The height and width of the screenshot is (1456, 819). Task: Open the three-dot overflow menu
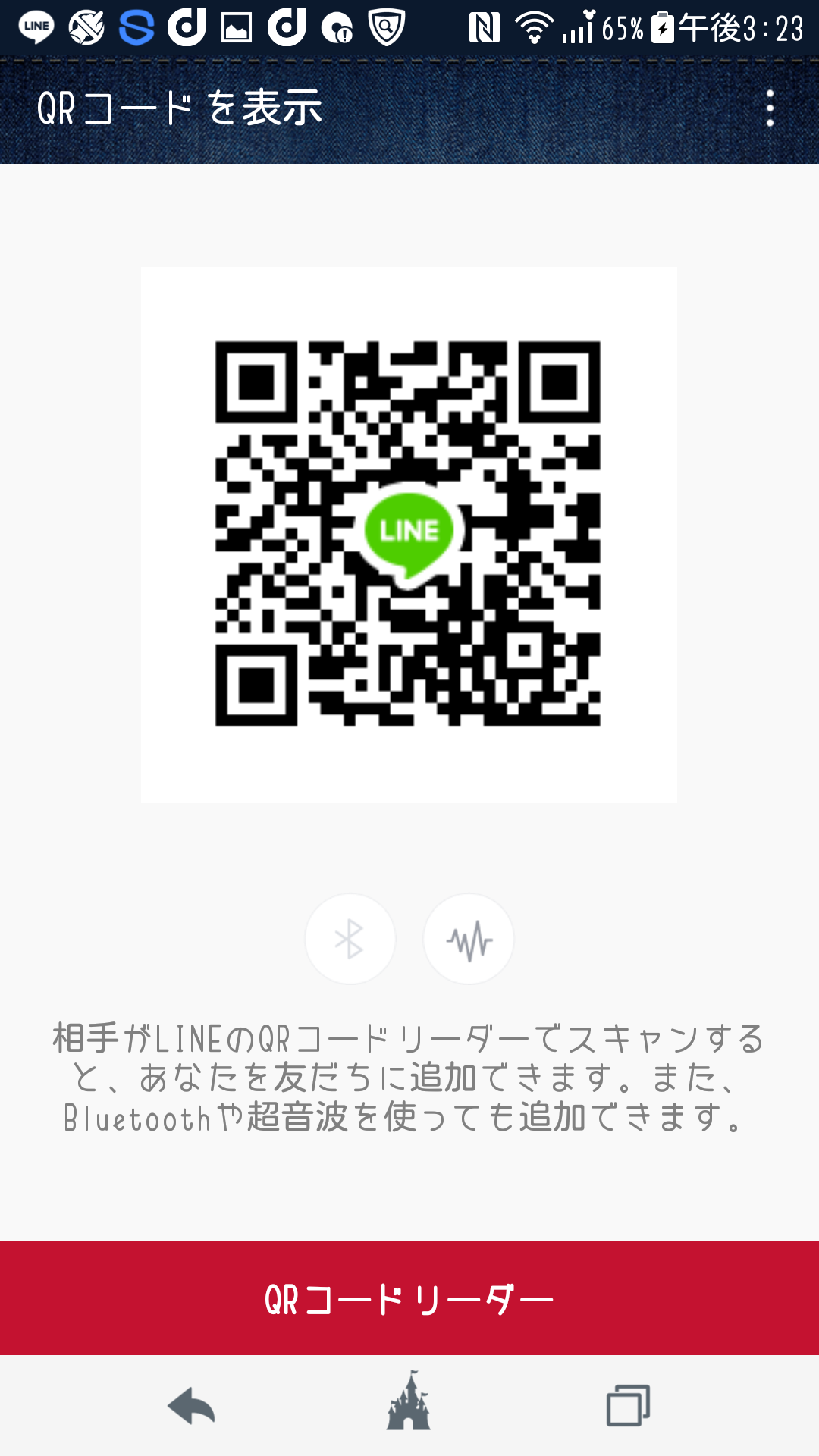click(770, 108)
